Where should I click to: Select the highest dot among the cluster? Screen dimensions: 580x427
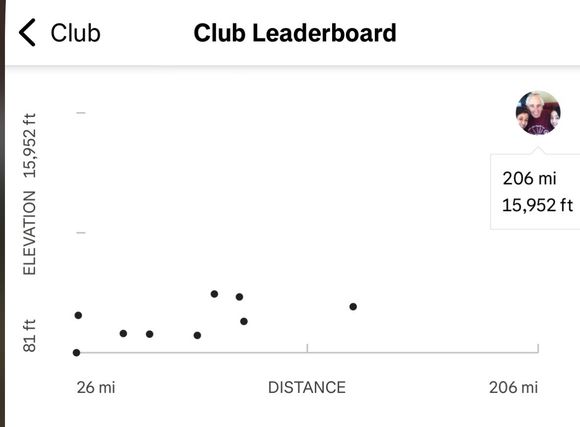pos(214,294)
